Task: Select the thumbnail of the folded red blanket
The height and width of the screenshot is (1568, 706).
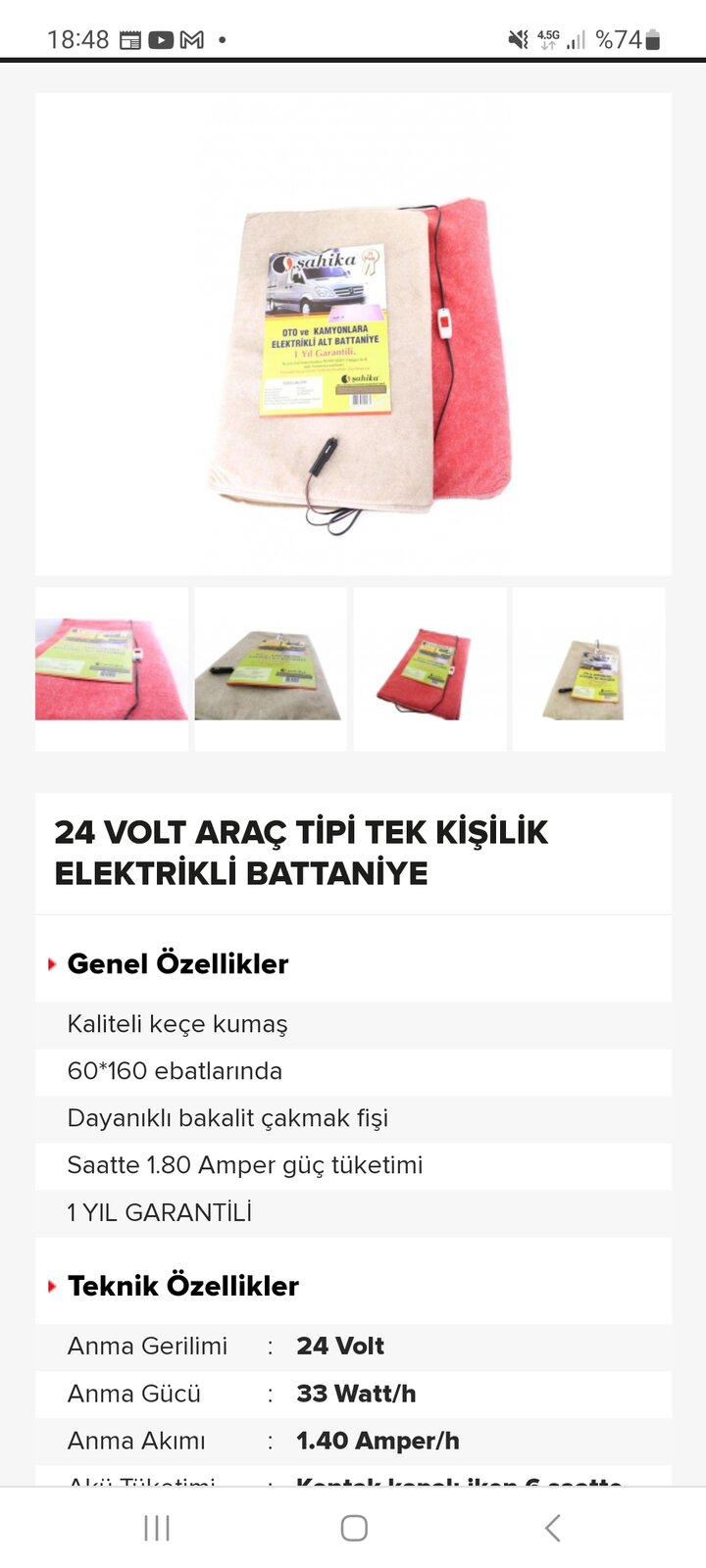Action: [429, 669]
